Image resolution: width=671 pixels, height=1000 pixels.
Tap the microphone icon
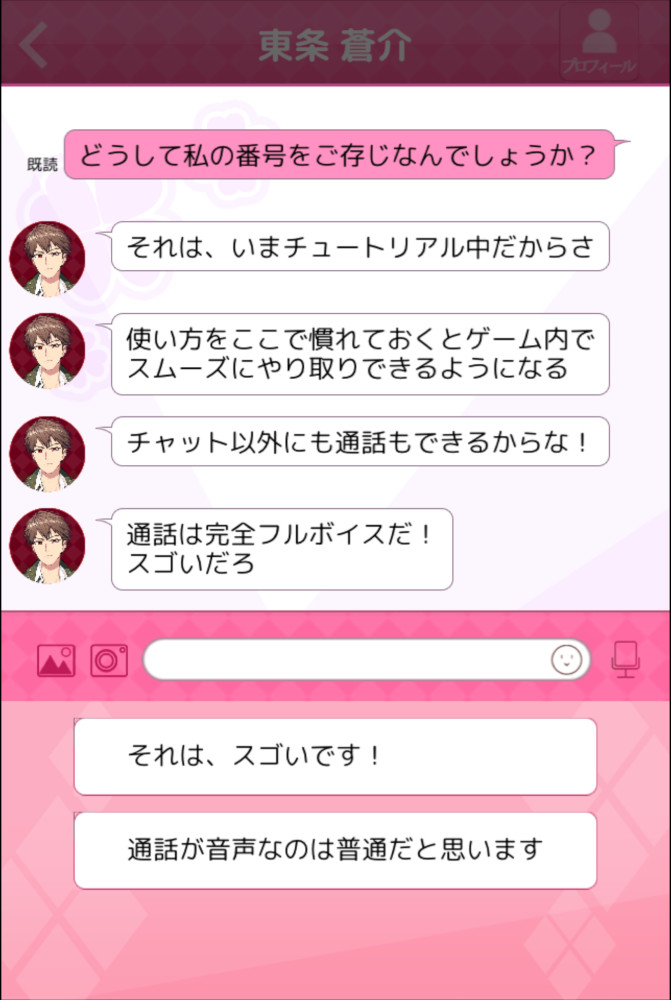pyautogui.click(x=626, y=660)
